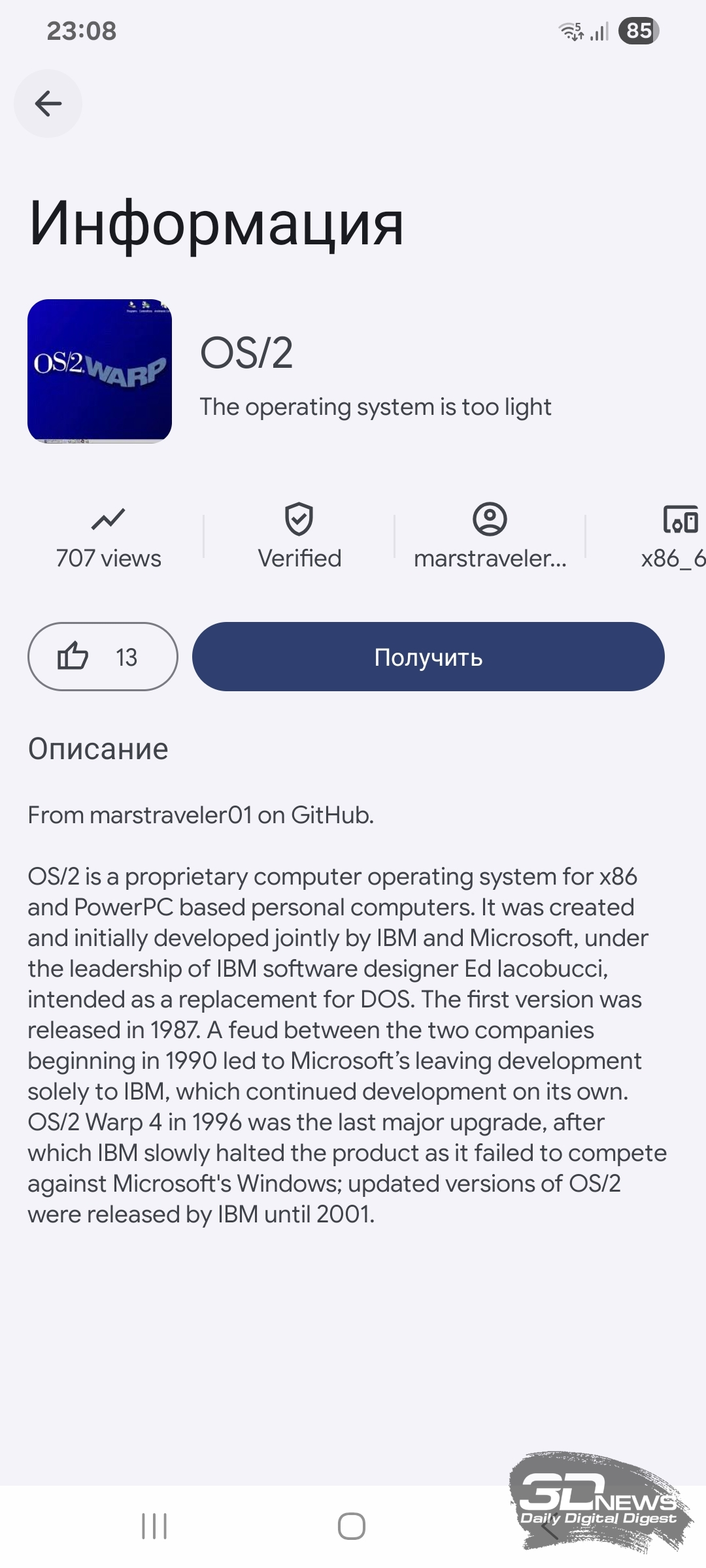The height and width of the screenshot is (1568, 706).
Task: Go to the home screen
Action: pyautogui.click(x=352, y=1526)
